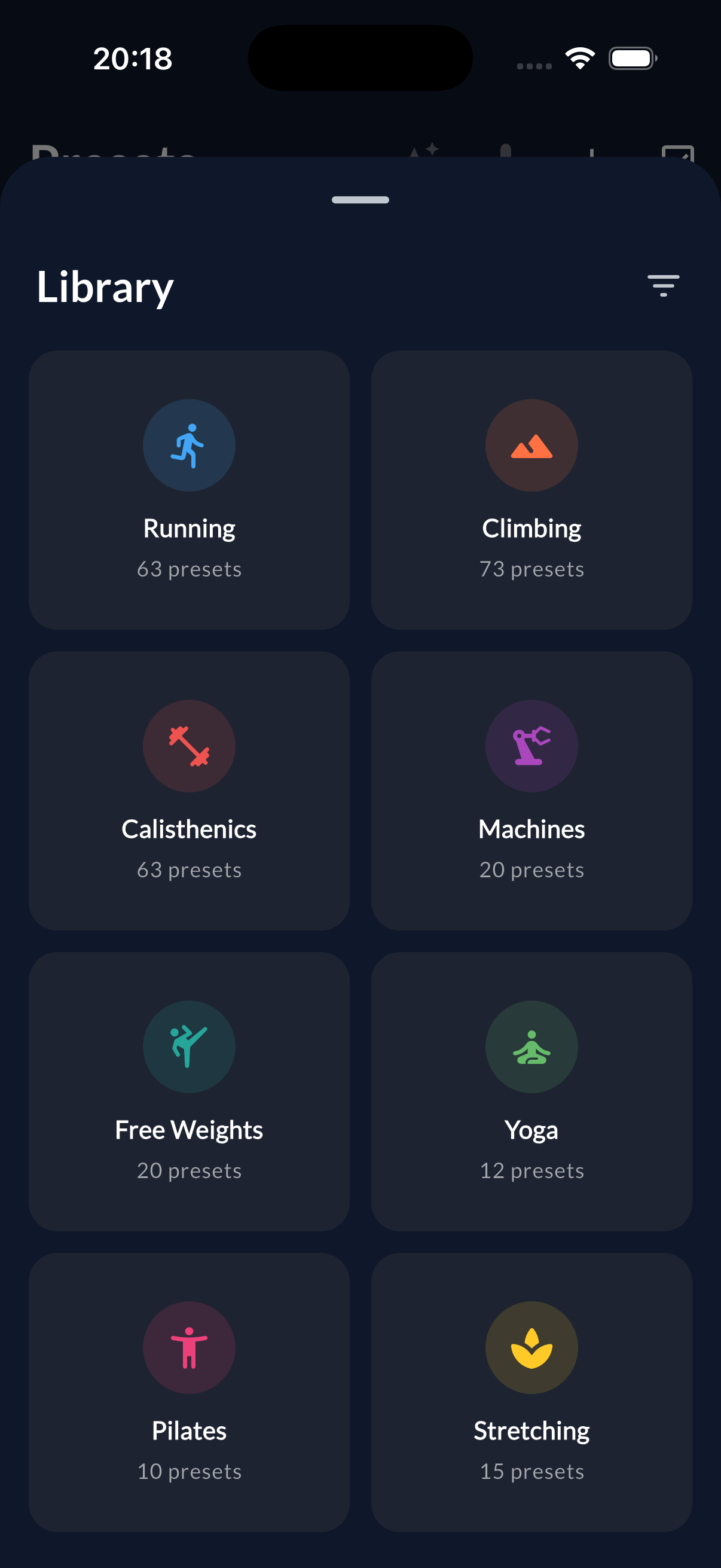The height and width of the screenshot is (1568, 721).
Task: Select the Pilates figure icon
Action: (x=190, y=1347)
